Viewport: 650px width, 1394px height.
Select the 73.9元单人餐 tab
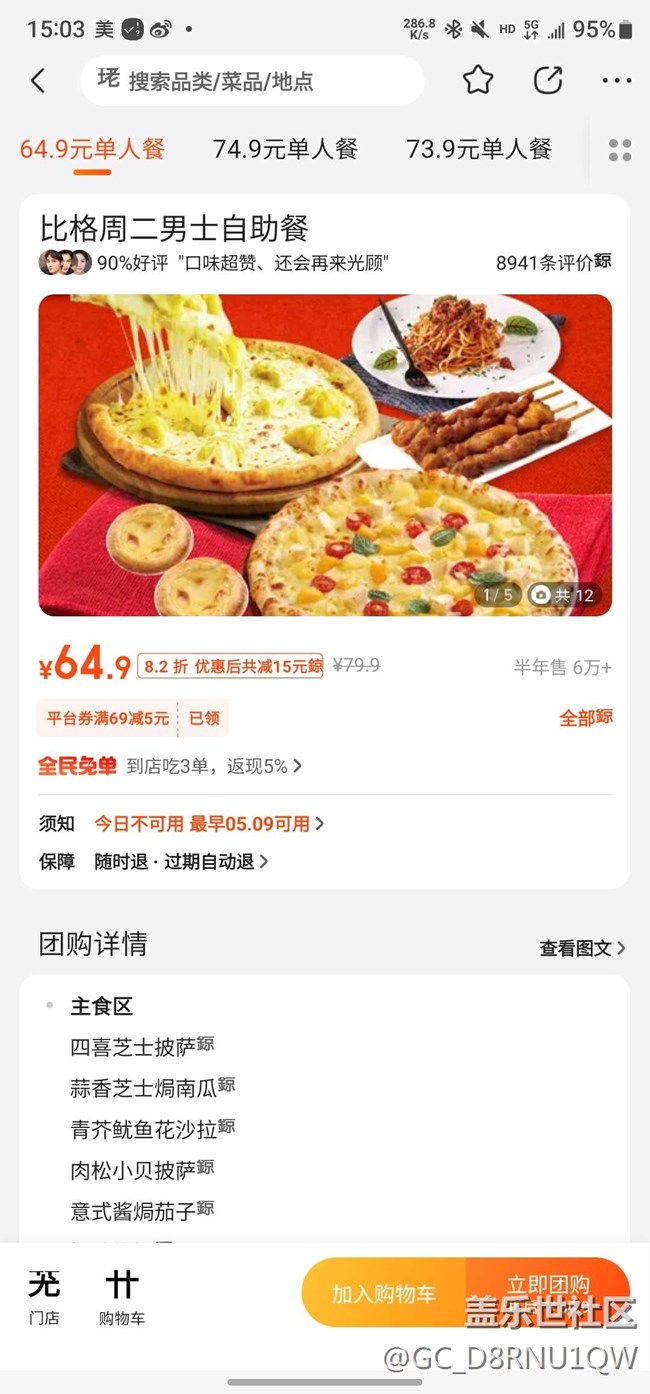[479, 150]
